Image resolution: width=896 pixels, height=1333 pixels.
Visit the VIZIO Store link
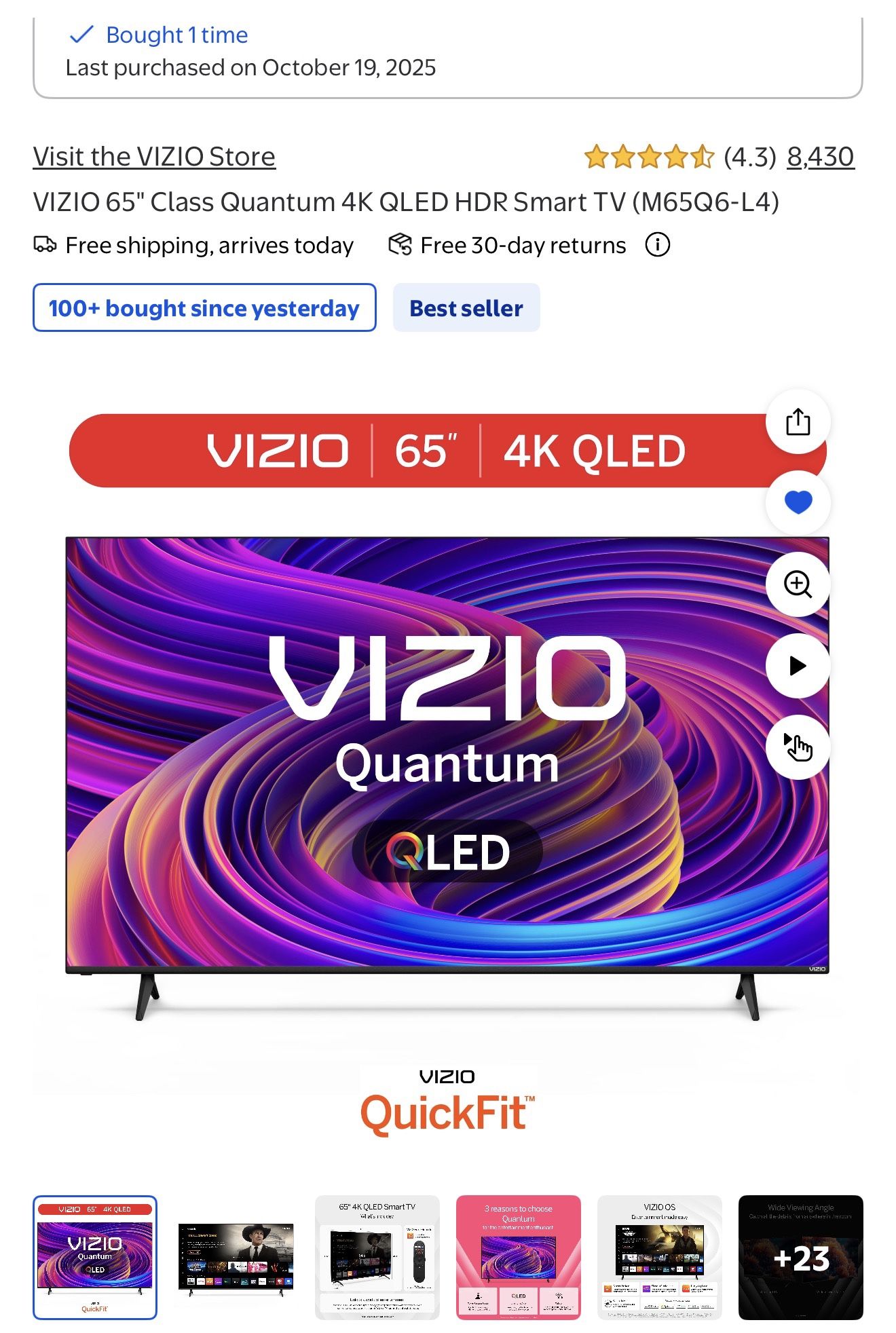click(154, 157)
